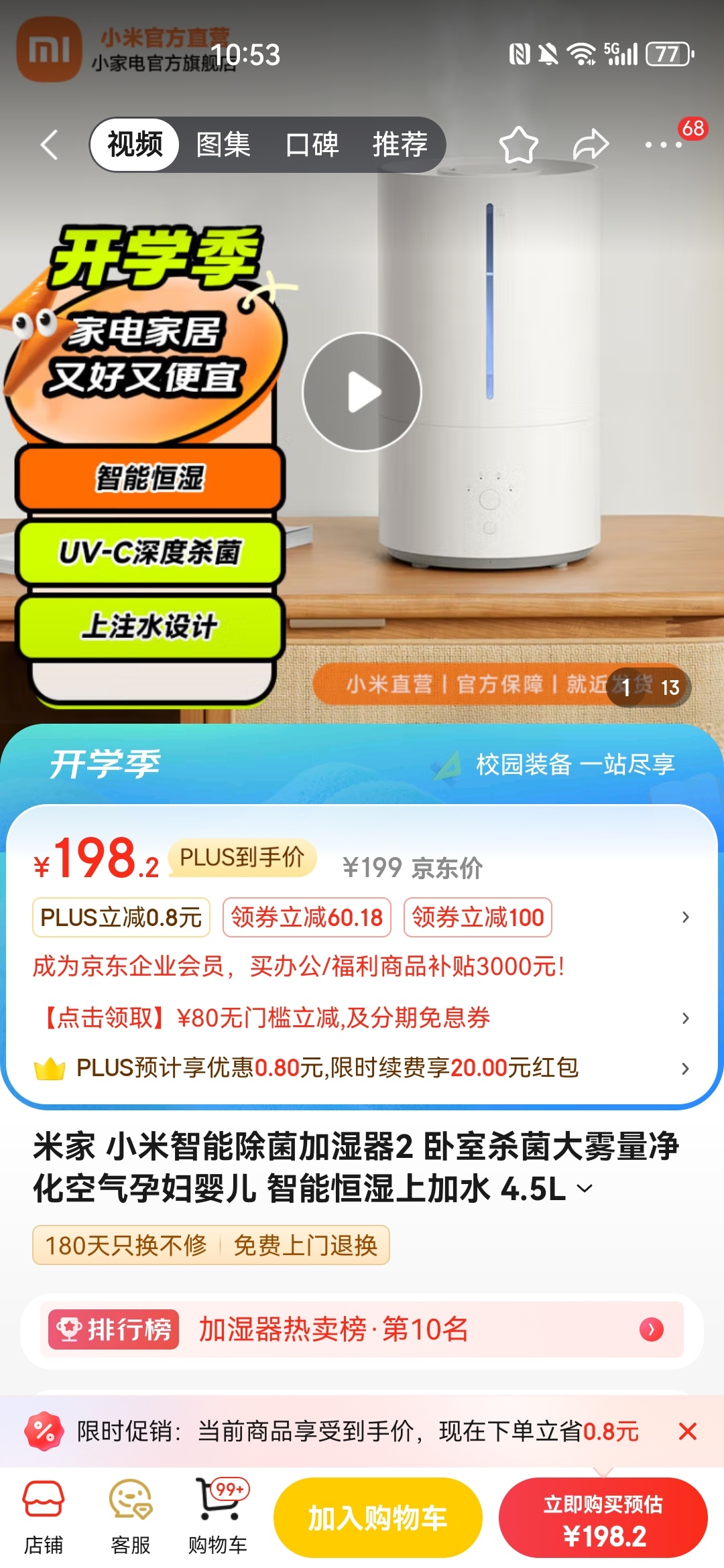
Task: Open the 领券立减60.18 coupon
Action: point(306,917)
